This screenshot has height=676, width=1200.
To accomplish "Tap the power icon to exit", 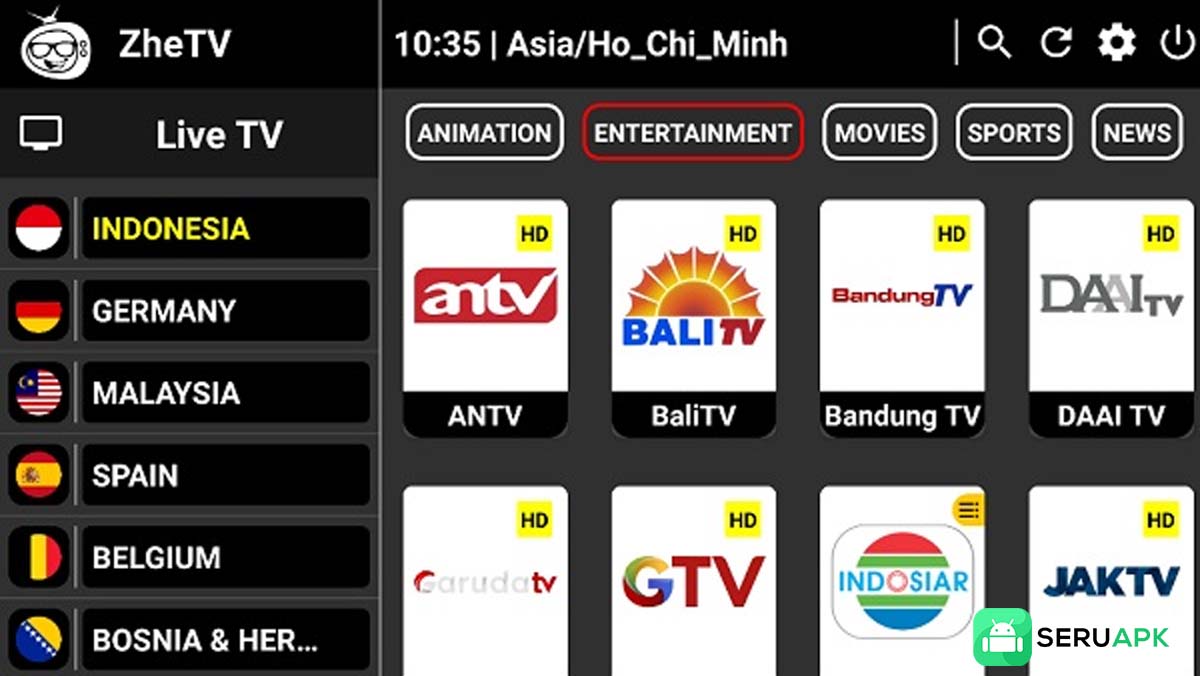I will (1177, 43).
